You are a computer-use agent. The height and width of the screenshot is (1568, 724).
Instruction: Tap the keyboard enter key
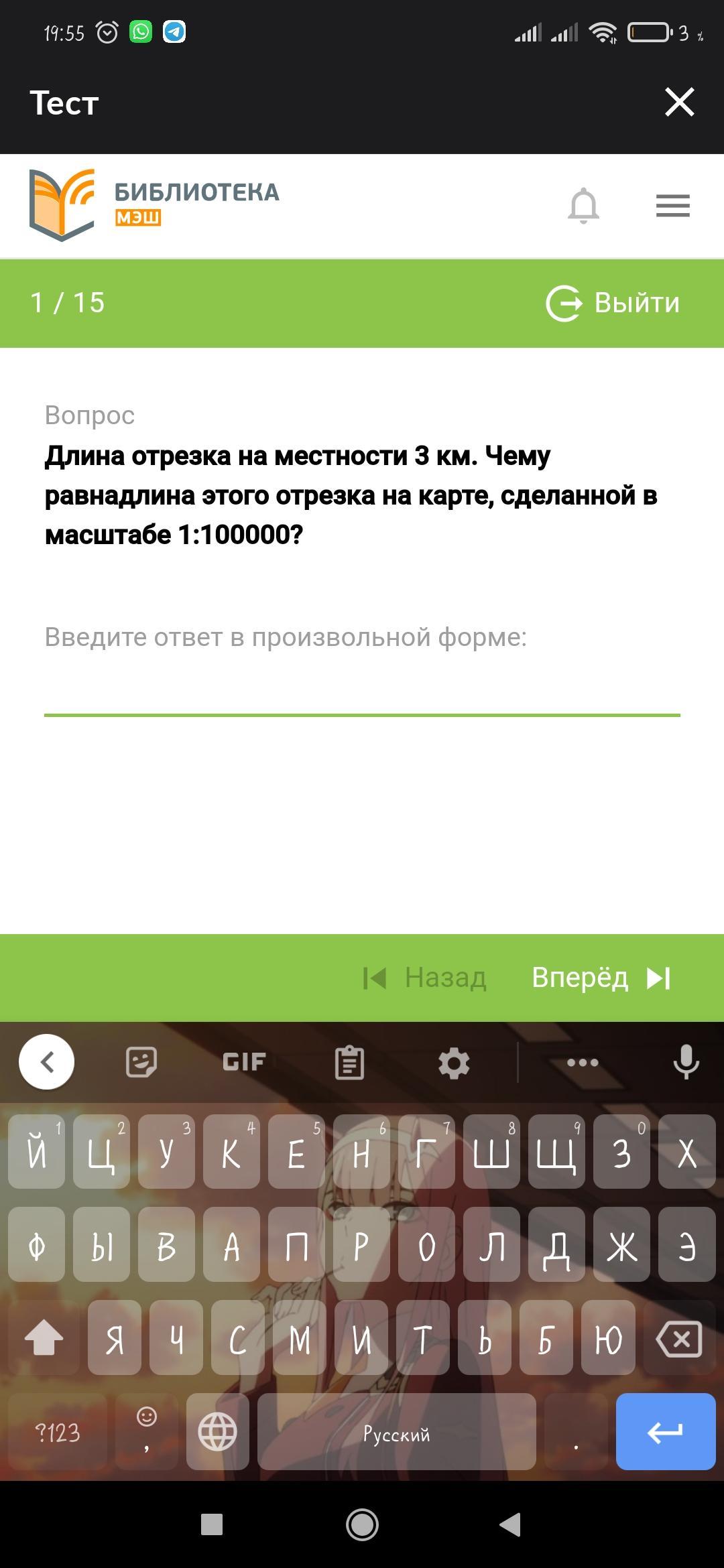coord(665,1433)
